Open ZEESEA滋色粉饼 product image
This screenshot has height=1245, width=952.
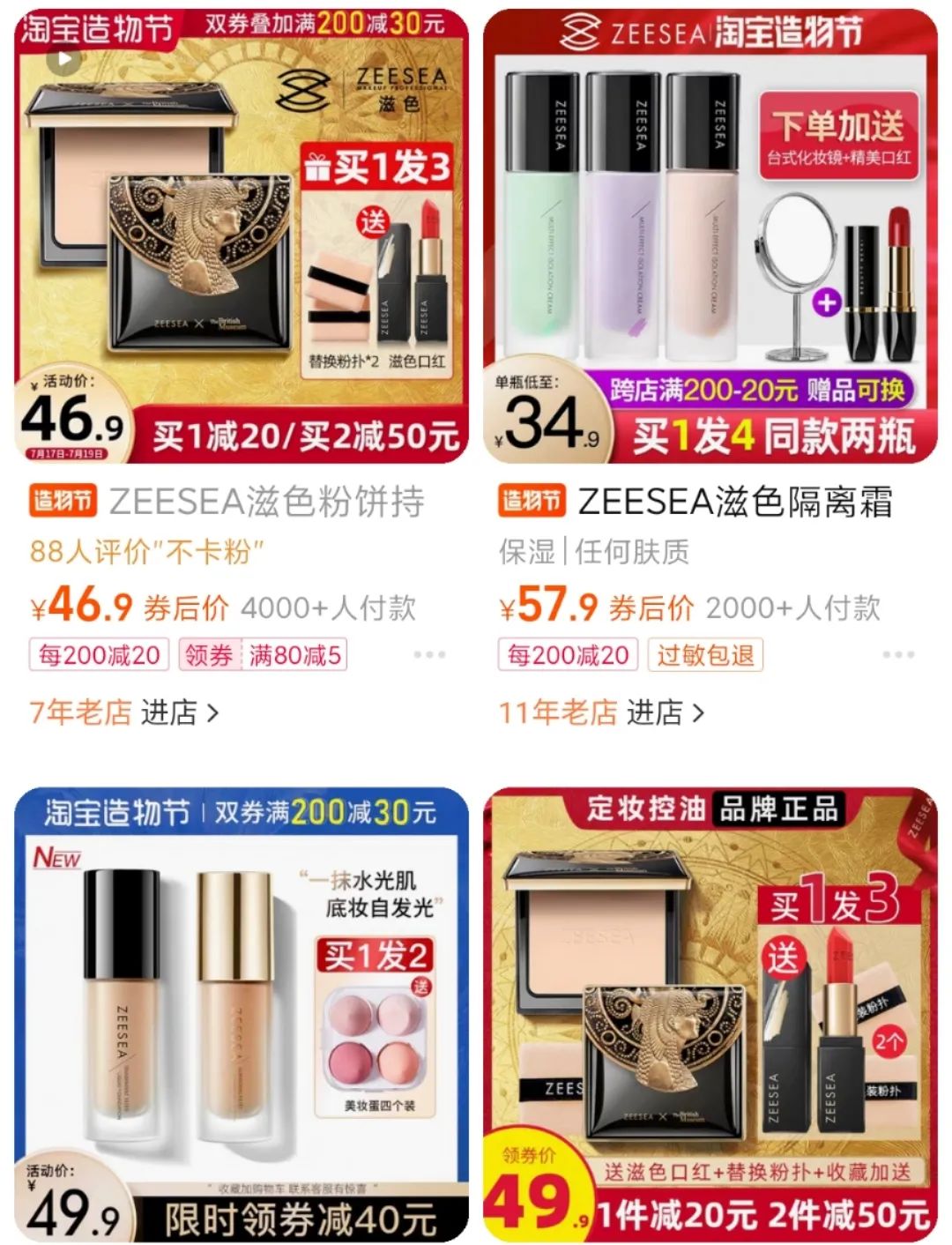[x=242, y=236]
